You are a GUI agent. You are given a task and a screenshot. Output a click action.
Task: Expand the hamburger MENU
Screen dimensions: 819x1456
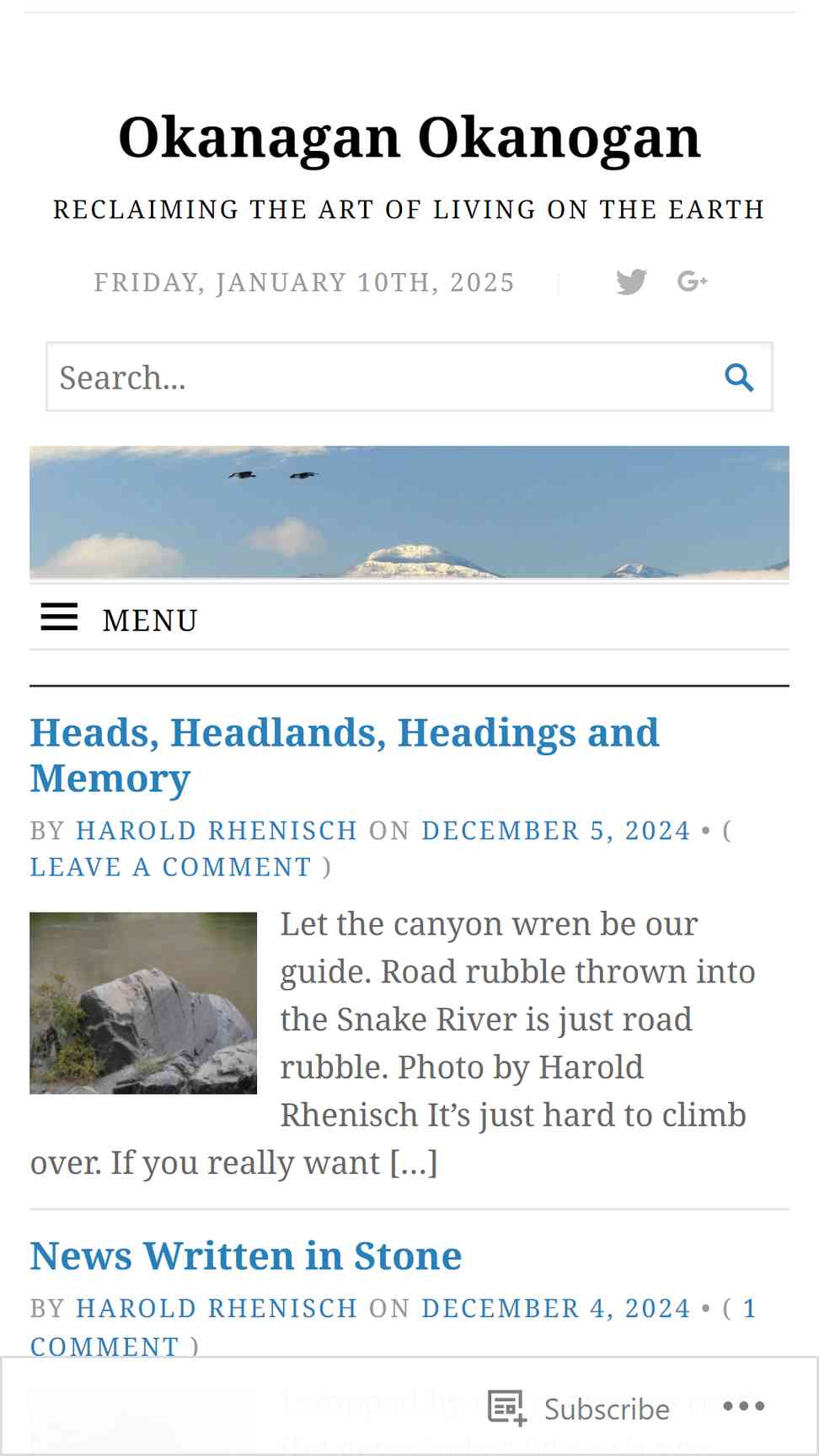coord(119,619)
